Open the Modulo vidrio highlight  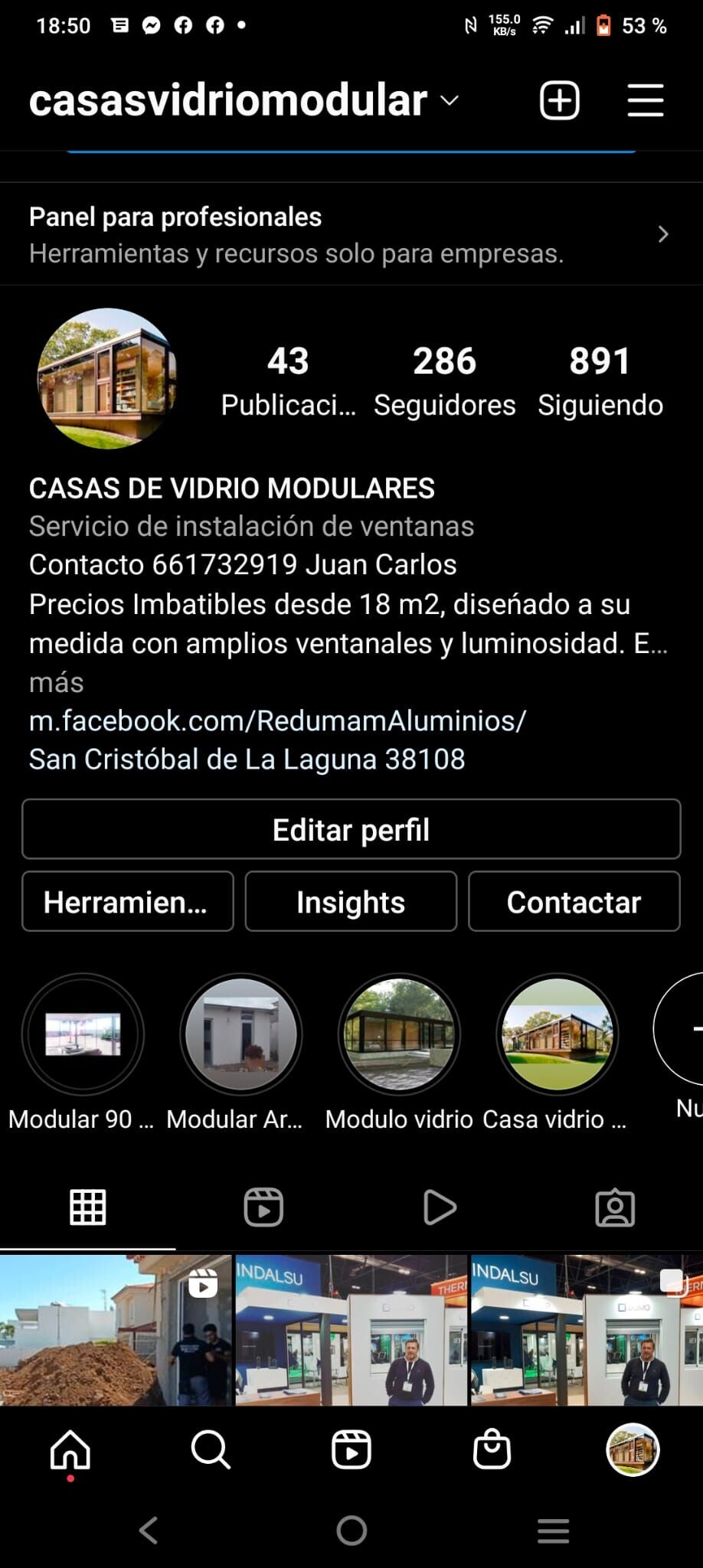[x=399, y=1034]
